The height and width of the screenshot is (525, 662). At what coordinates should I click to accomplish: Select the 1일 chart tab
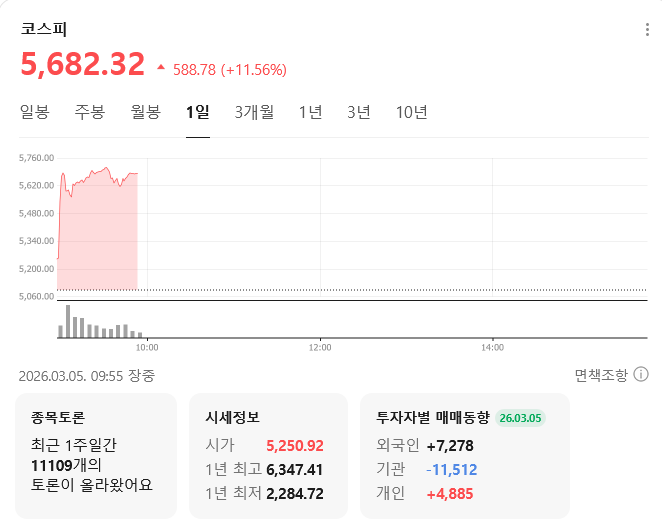click(x=197, y=112)
